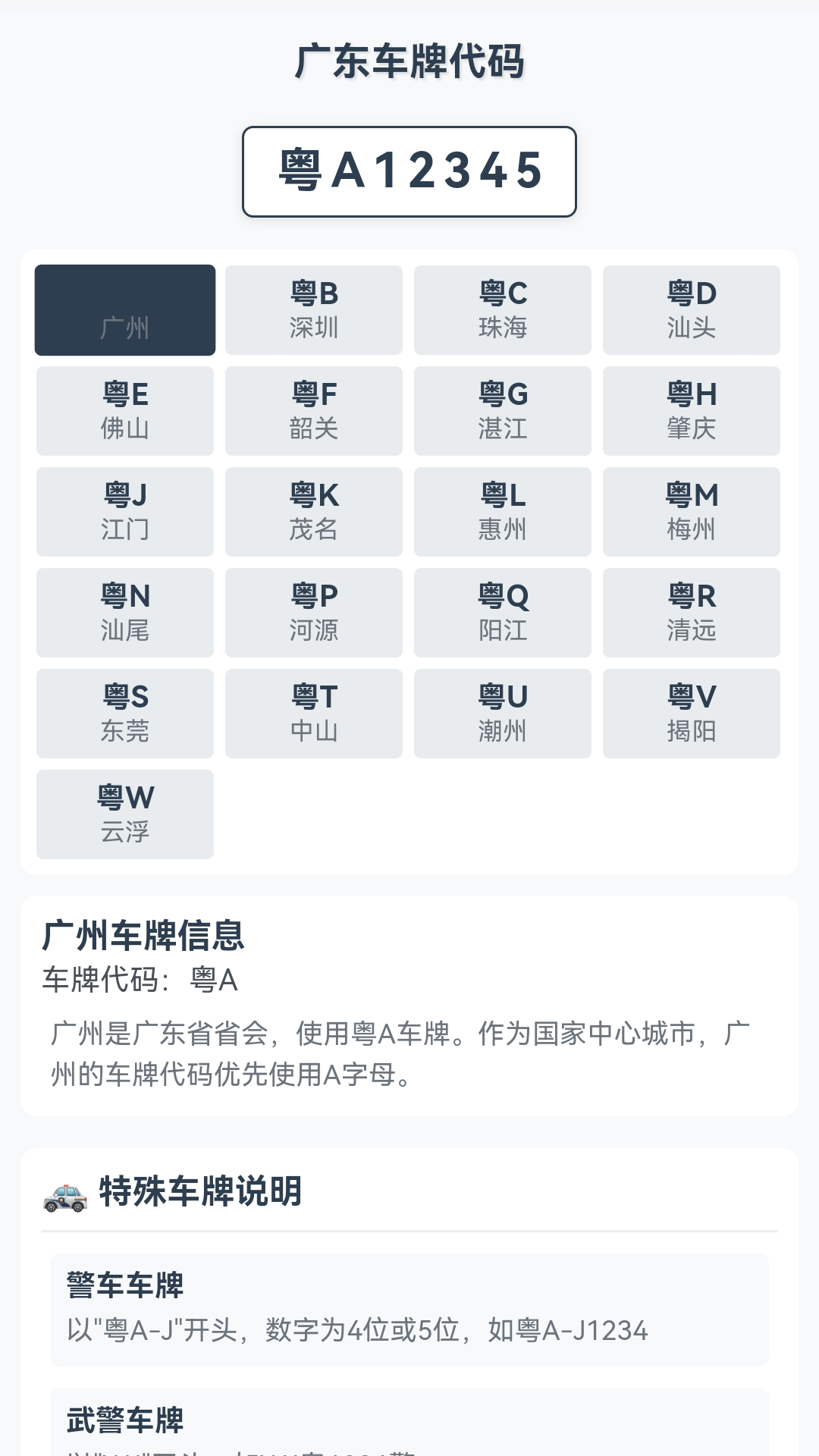Select 粤H 肇庆 plate code

tap(692, 410)
